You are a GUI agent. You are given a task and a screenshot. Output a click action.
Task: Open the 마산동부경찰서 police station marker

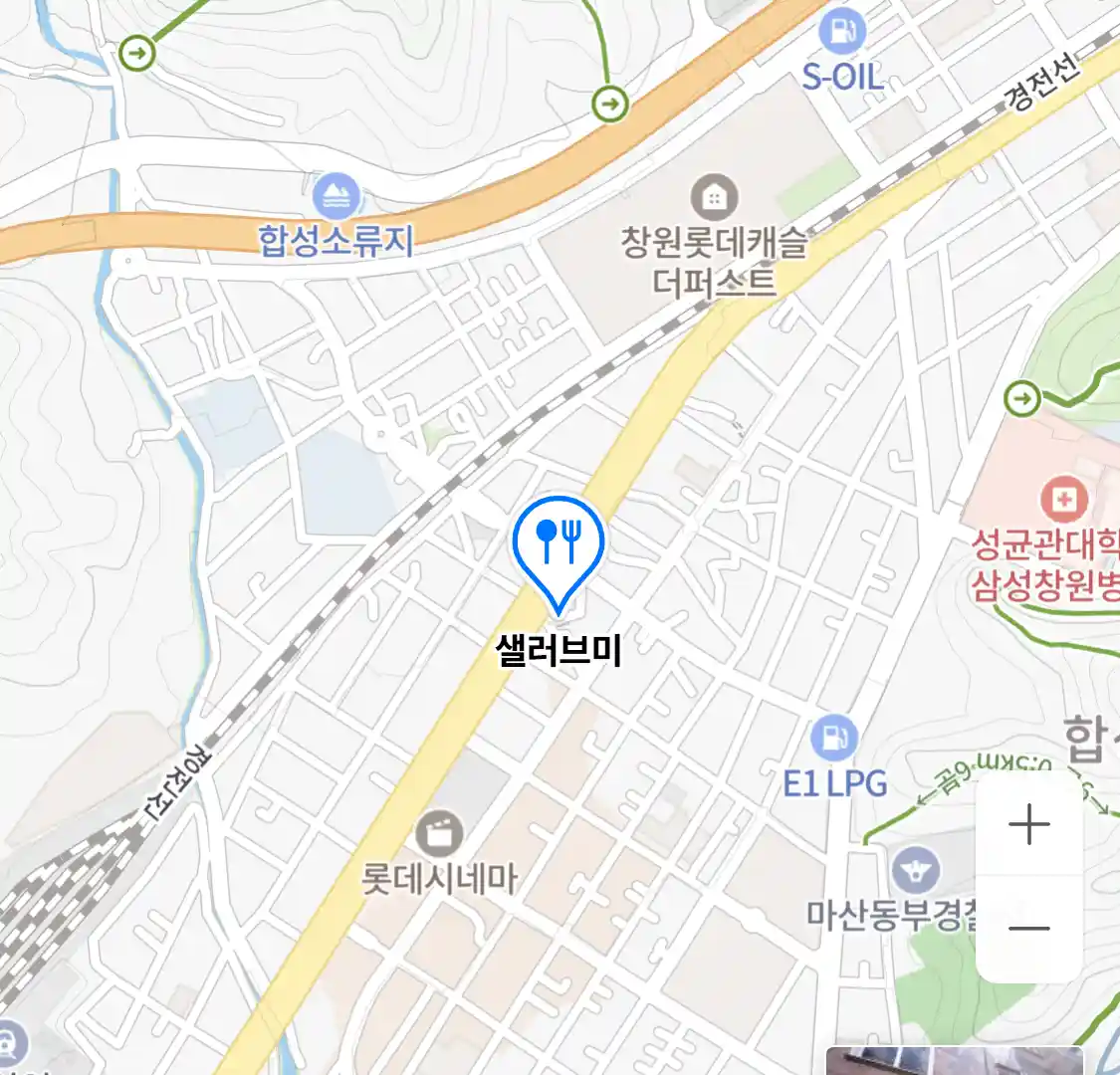(915, 871)
